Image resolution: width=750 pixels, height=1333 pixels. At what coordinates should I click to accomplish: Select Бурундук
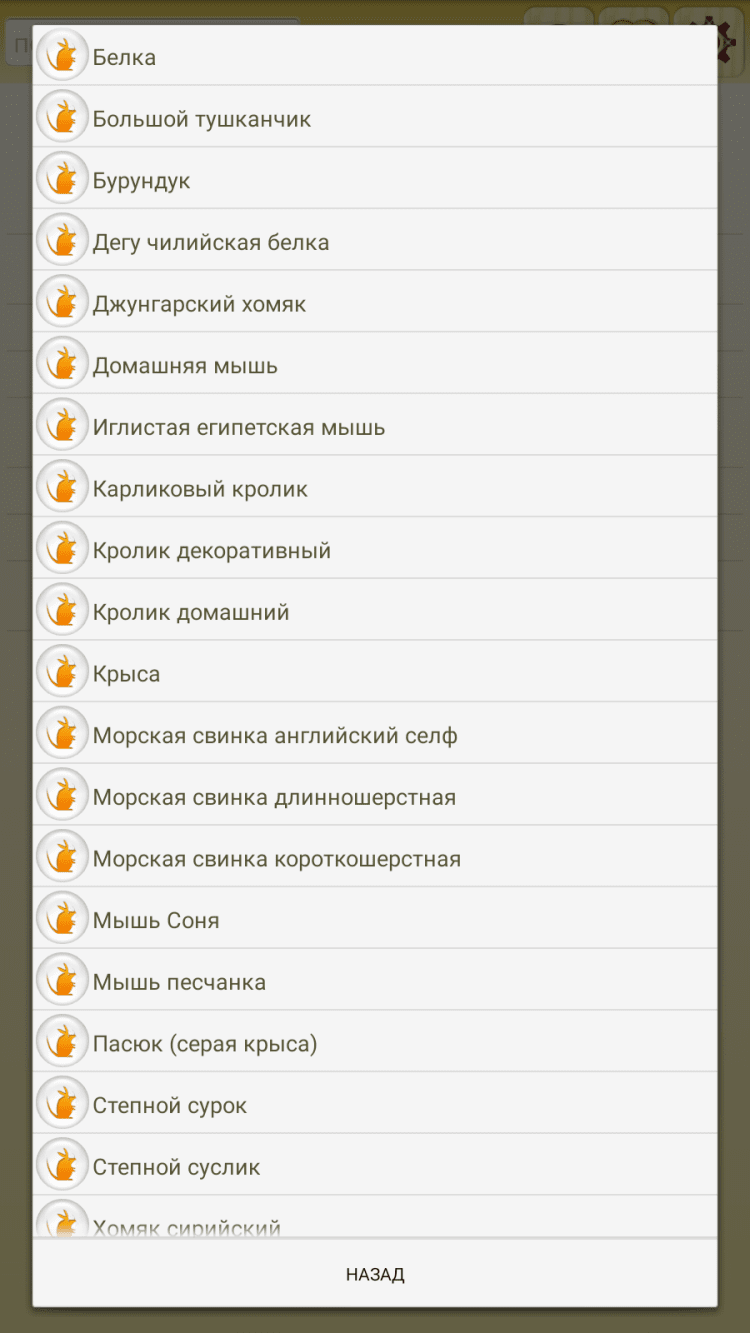[375, 181]
